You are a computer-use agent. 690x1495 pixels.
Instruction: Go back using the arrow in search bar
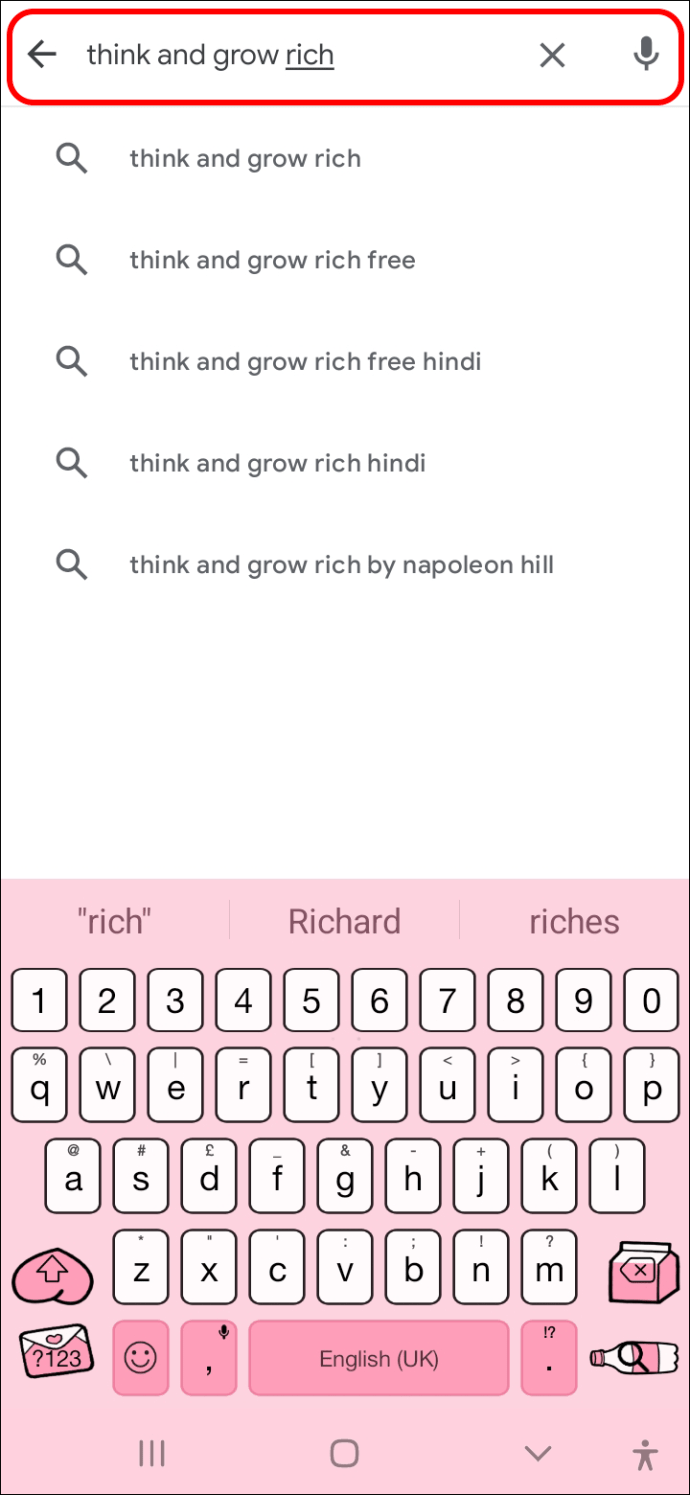click(42, 55)
